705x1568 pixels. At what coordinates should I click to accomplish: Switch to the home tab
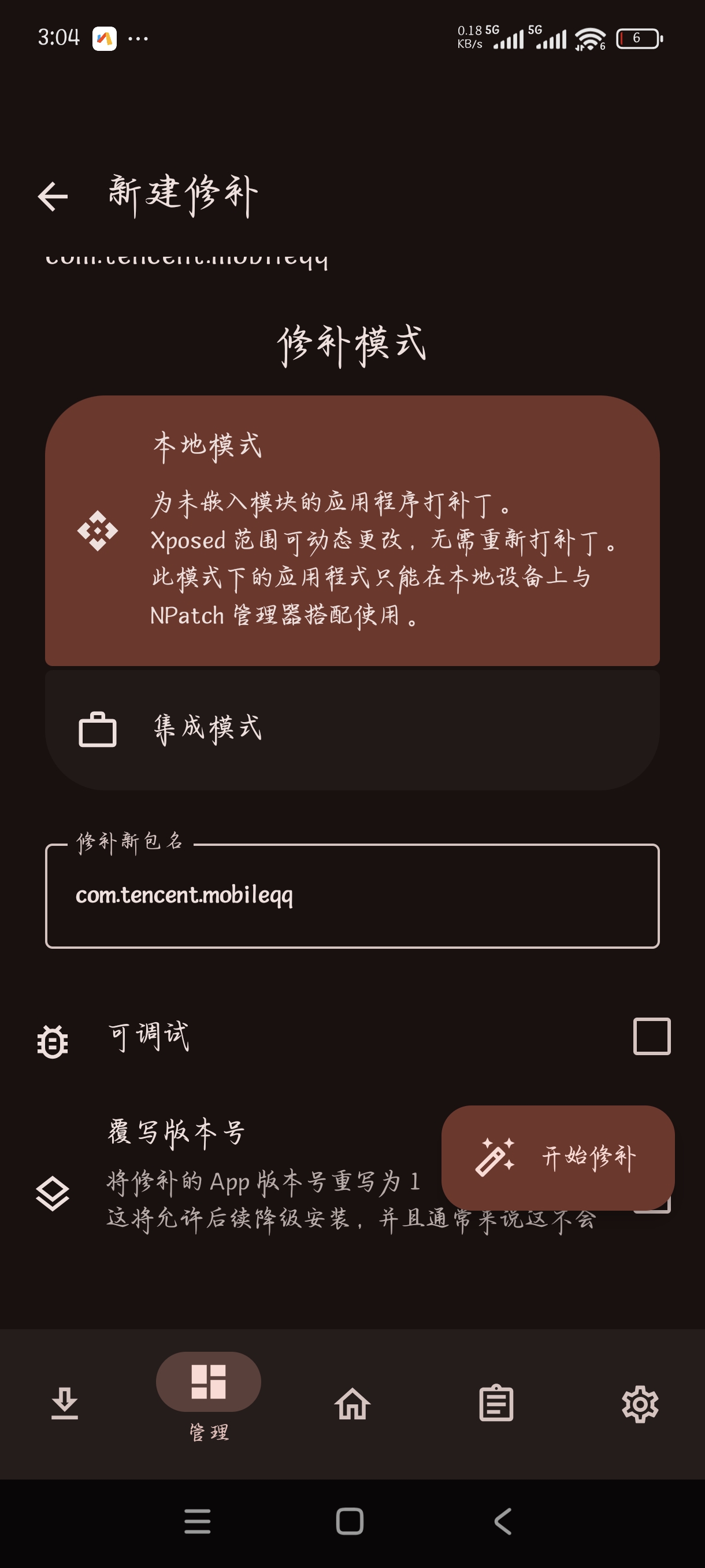(x=352, y=1403)
